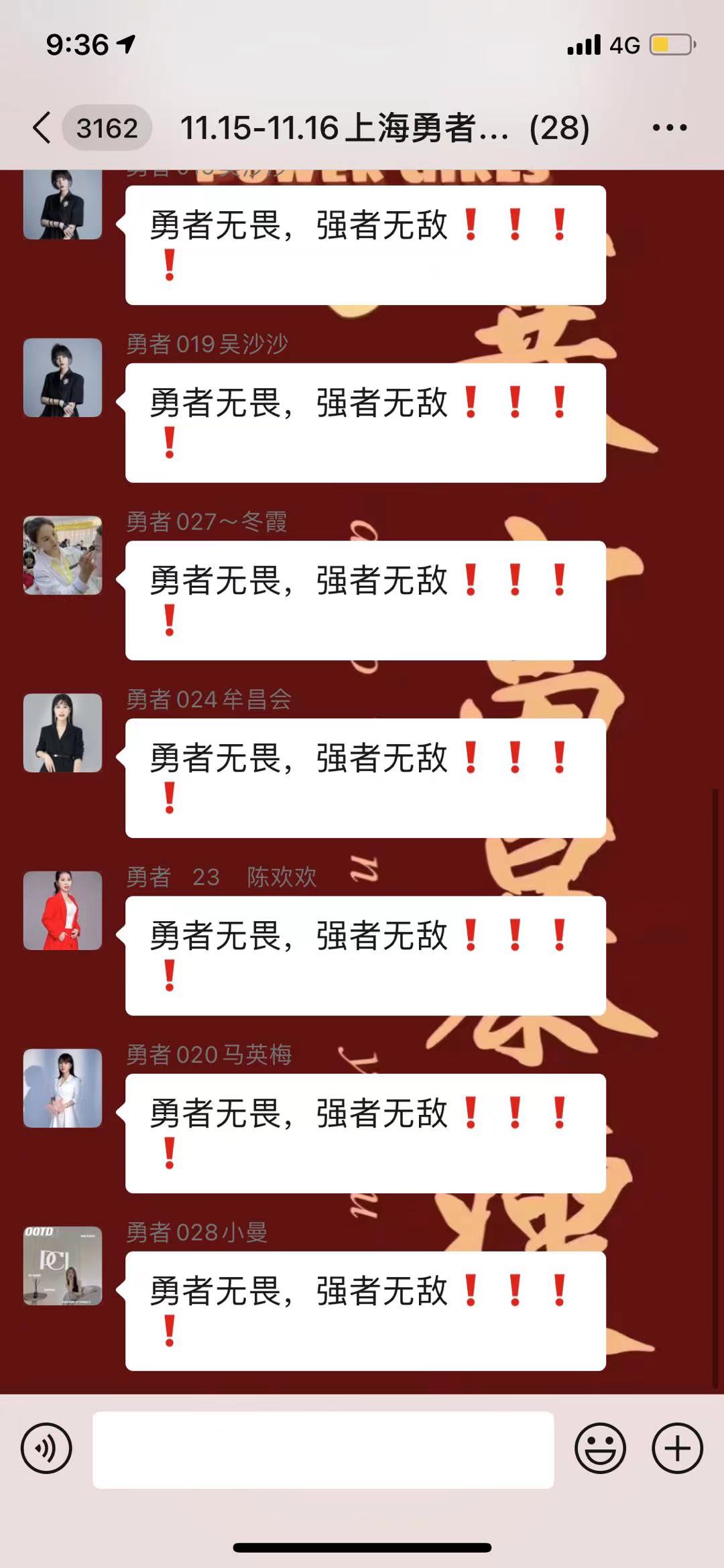The height and width of the screenshot is (1568, 724).
Task: Go back to the chat list
Action: 42,127
